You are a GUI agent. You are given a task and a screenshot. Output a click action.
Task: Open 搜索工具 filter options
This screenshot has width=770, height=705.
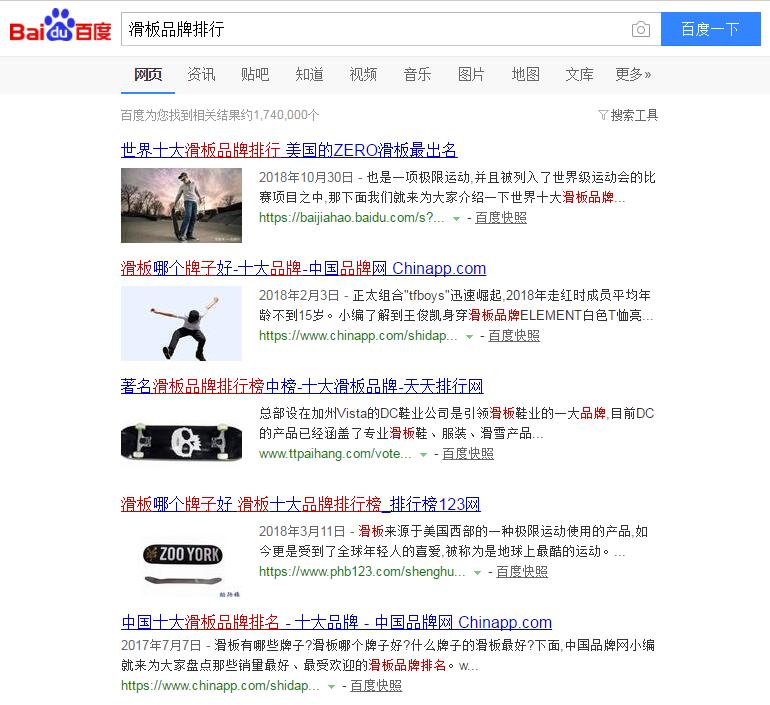coord(628,115)
